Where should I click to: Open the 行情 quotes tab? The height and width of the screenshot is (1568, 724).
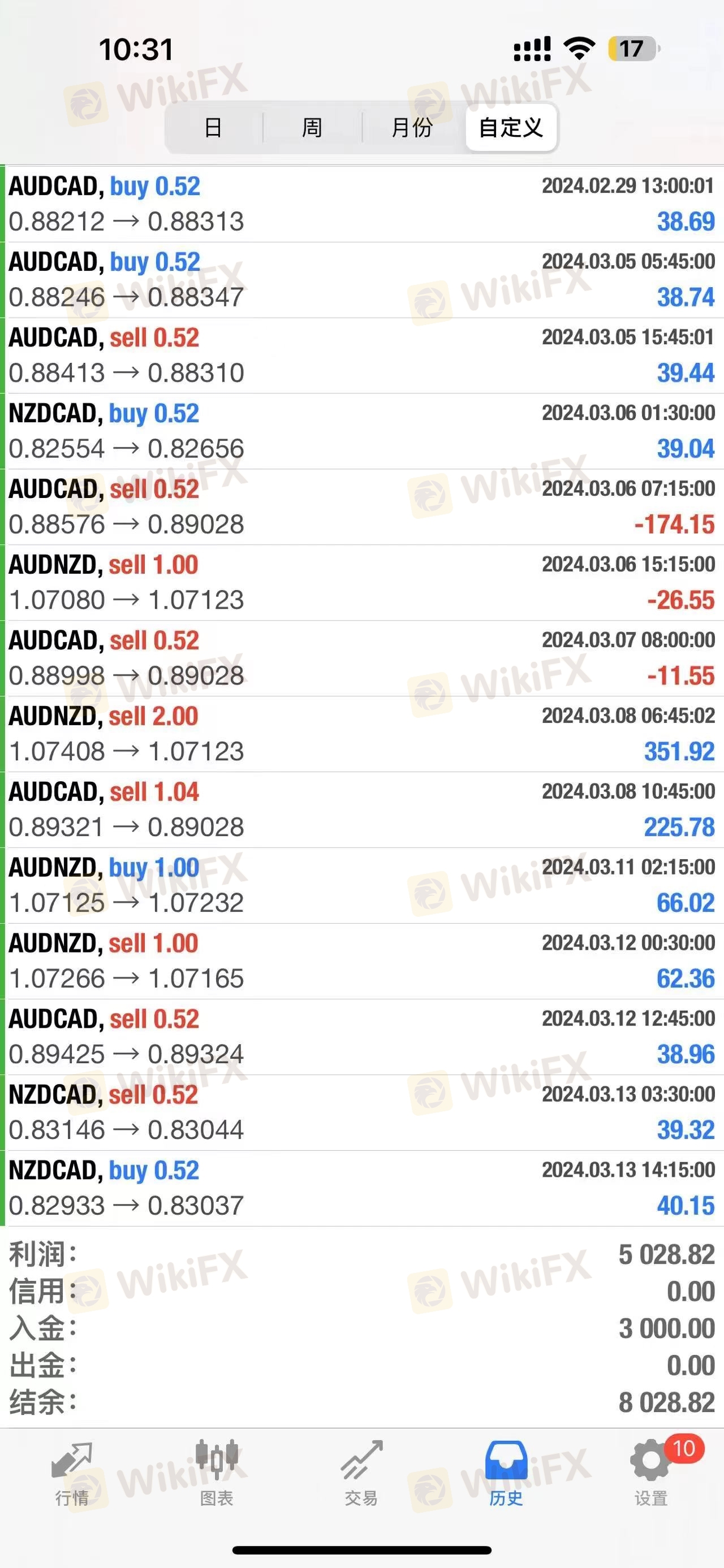72,1472
